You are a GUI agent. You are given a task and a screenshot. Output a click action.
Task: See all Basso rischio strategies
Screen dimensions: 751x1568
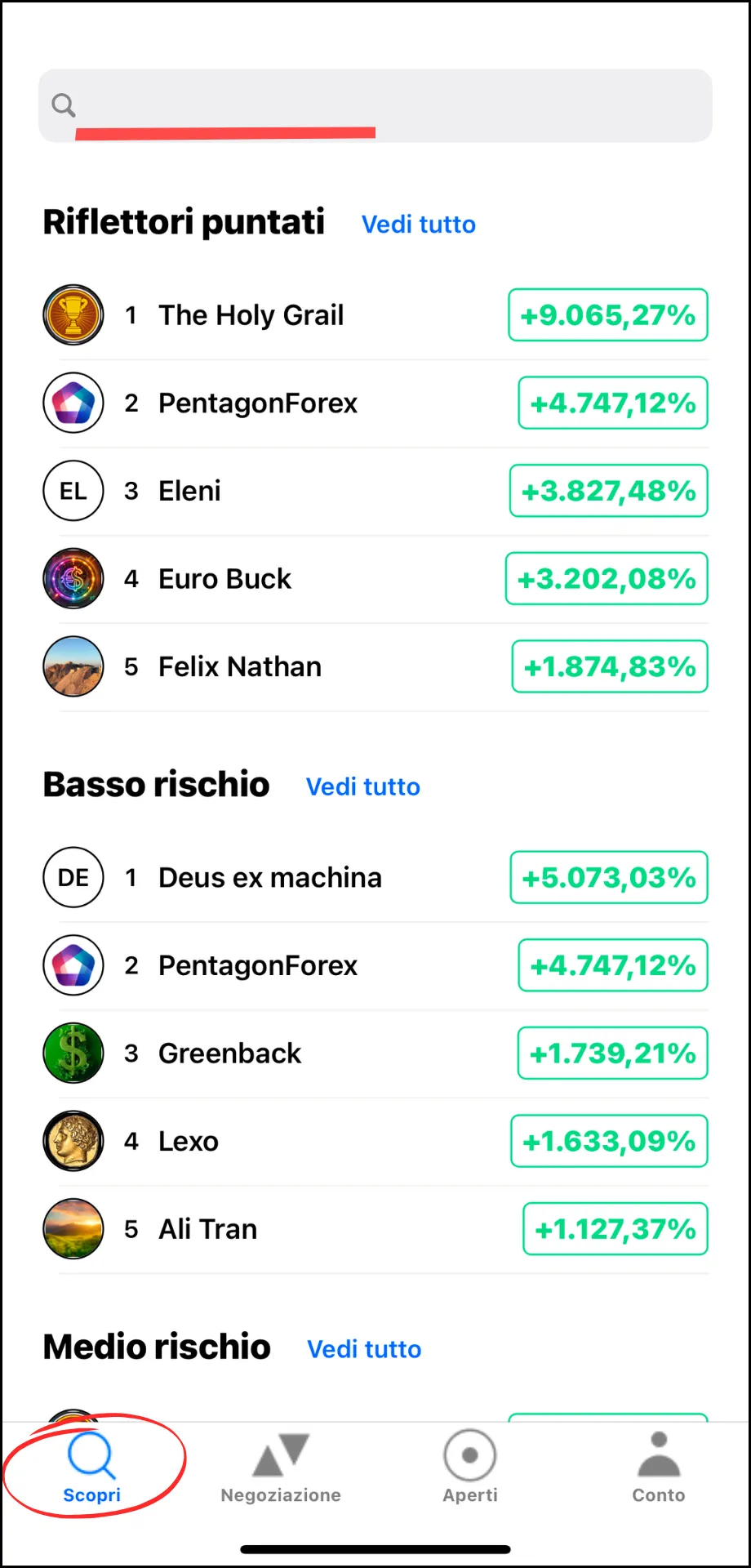click(x=363, y=786)
